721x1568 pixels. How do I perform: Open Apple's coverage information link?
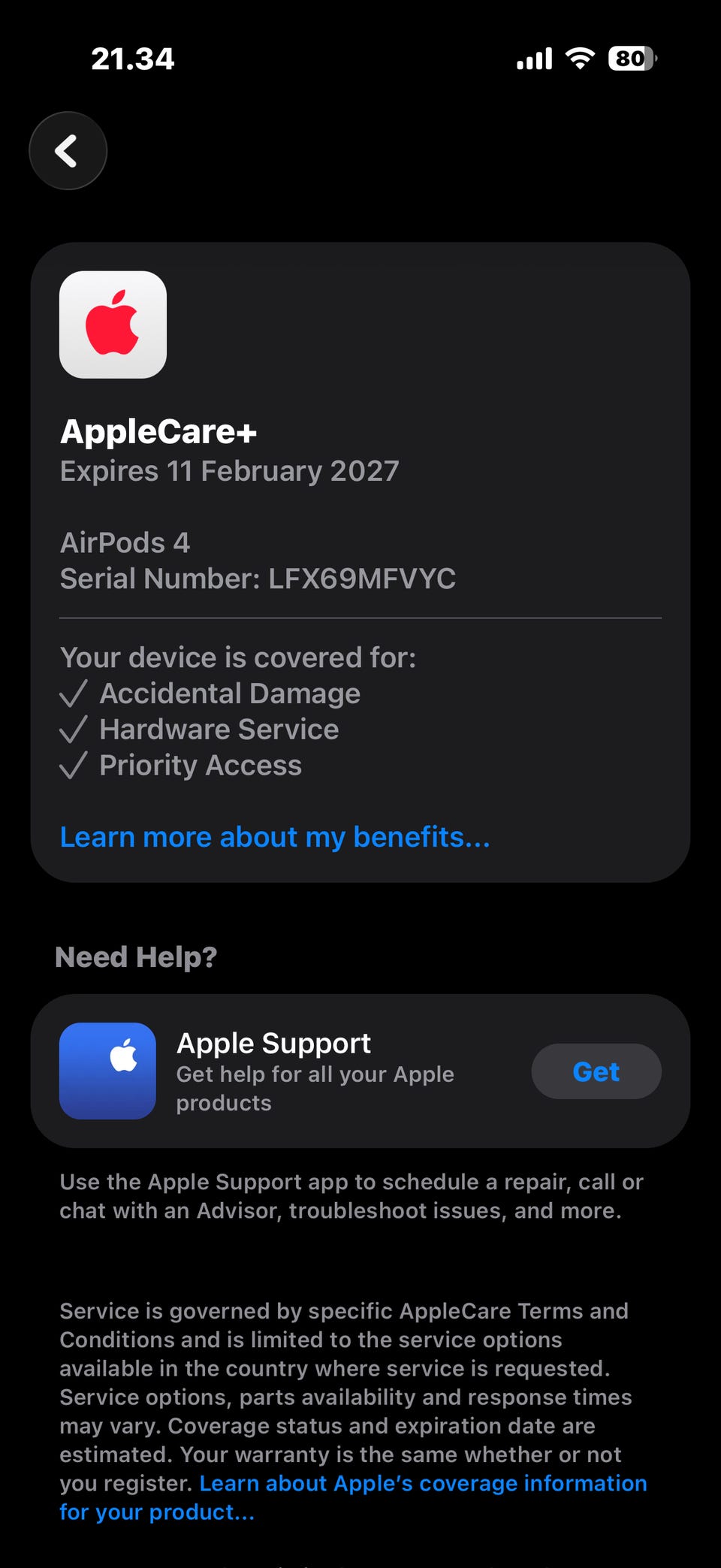coord(422,1484)
